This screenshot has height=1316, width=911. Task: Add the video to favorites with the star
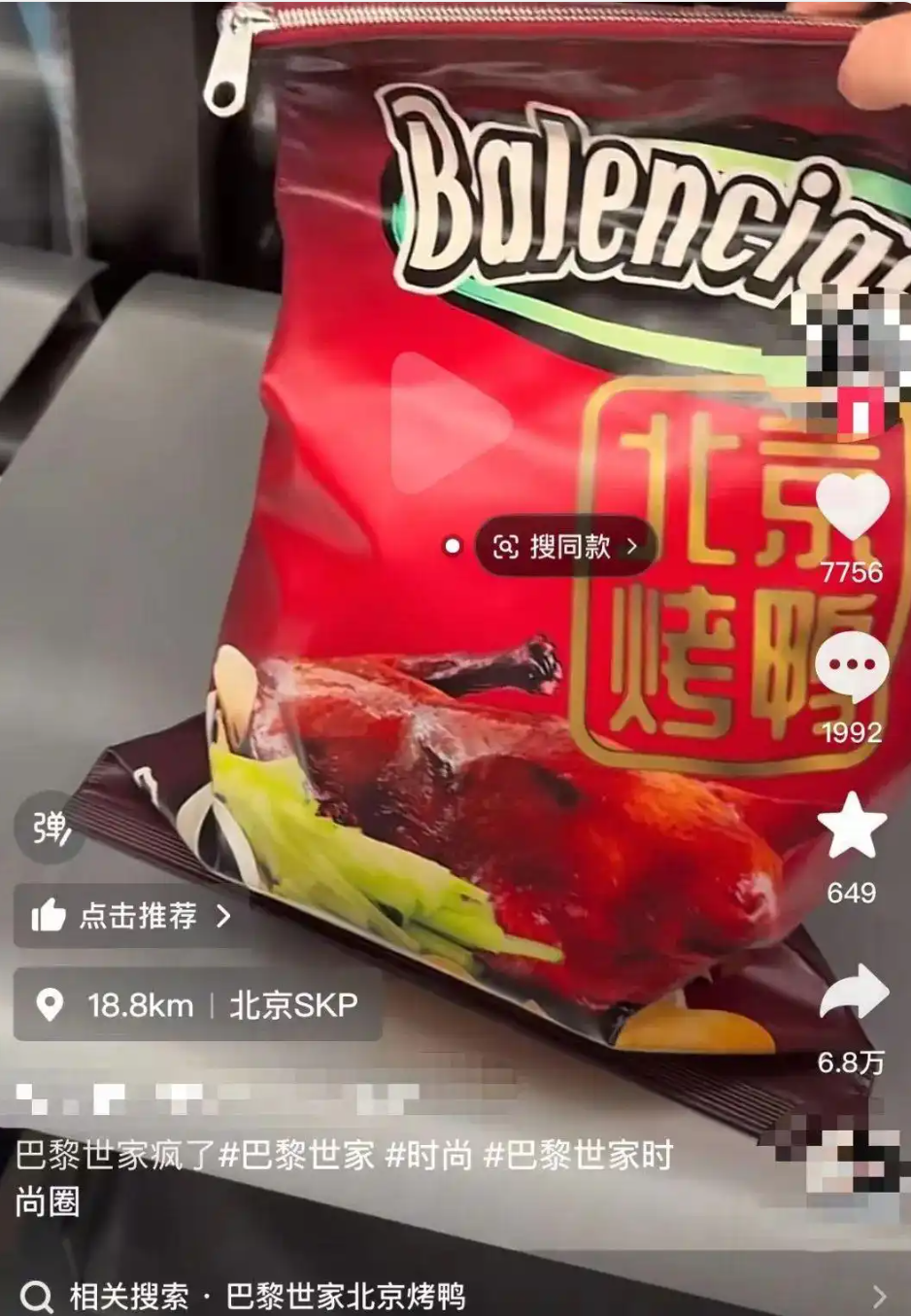tap(852, 826)
